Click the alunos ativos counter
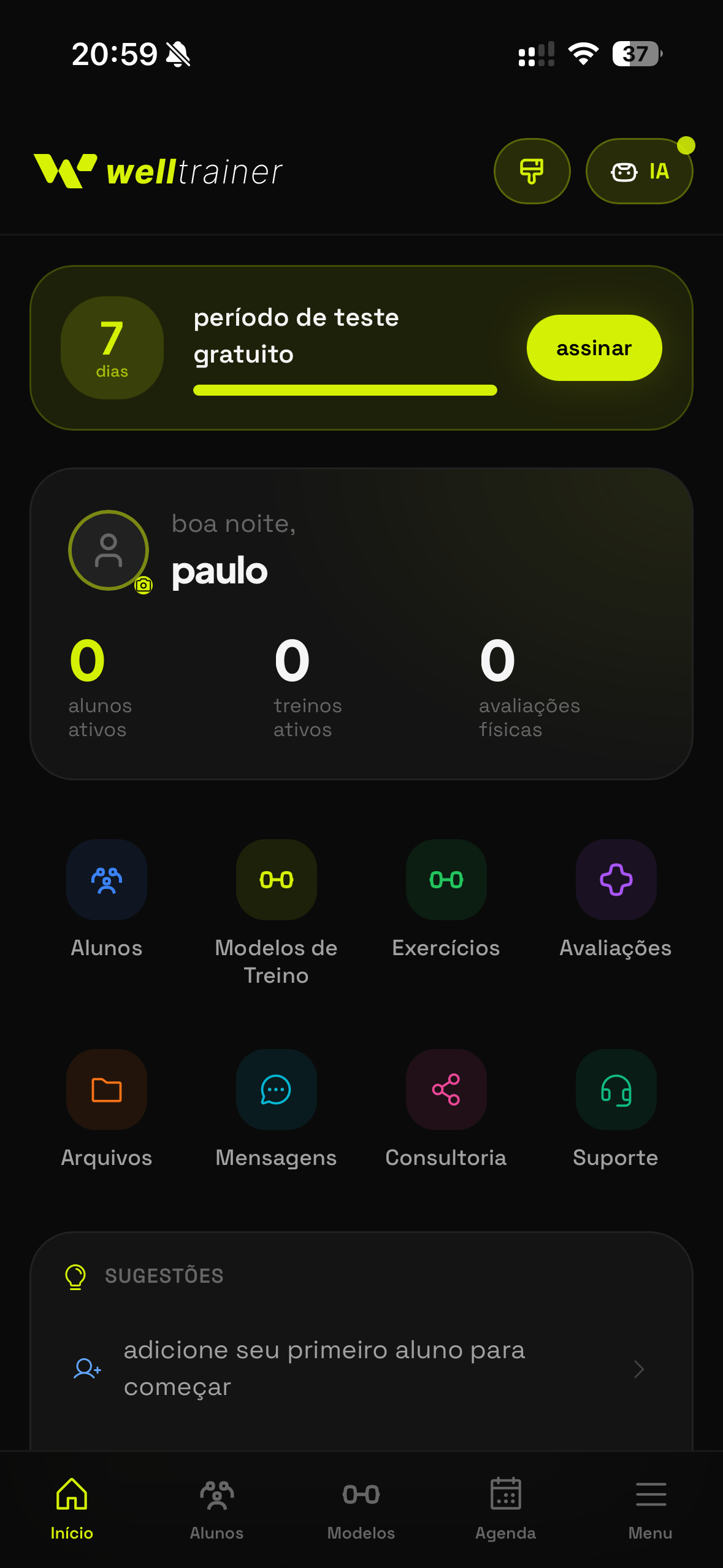 tap(98, 687)
